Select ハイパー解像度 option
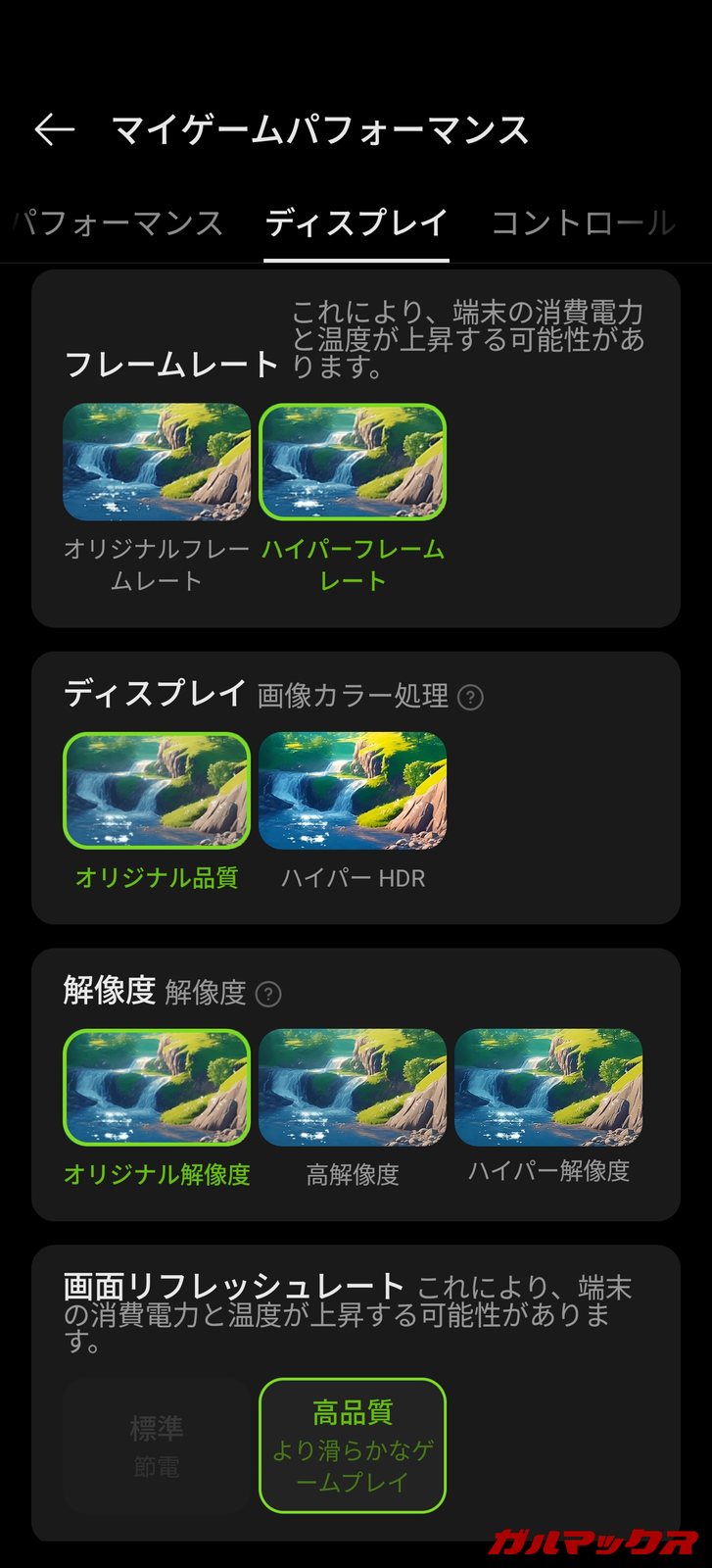This screenshot has height=1568, width=712. click(x=548, y=1087)
